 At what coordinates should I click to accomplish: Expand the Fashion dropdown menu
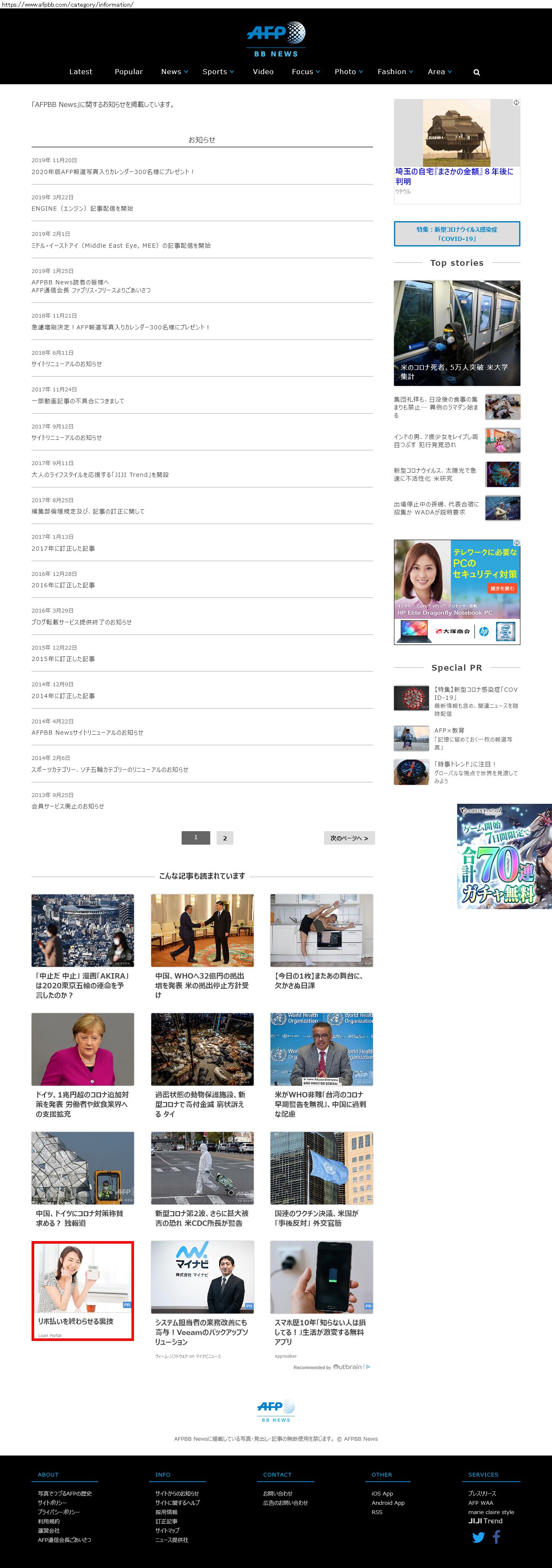[395, 72]
